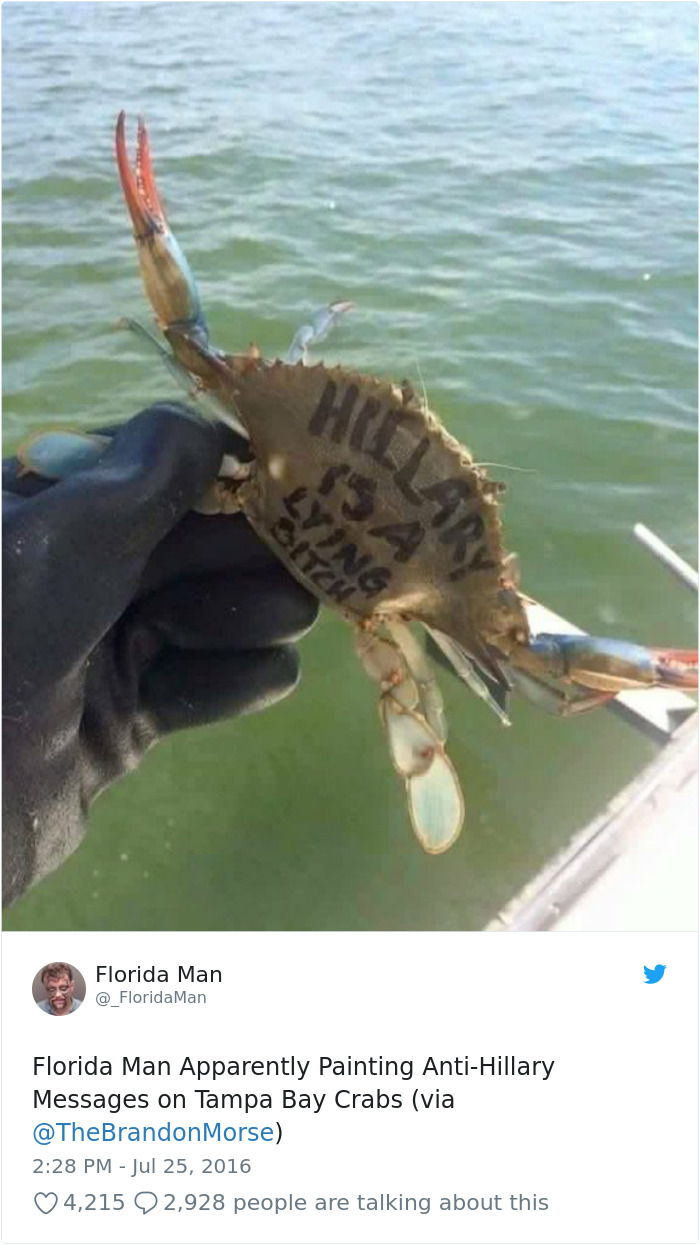Open the crab photo in the tweet
This screenshot has width=700, height=1245.
click(350, 465)
